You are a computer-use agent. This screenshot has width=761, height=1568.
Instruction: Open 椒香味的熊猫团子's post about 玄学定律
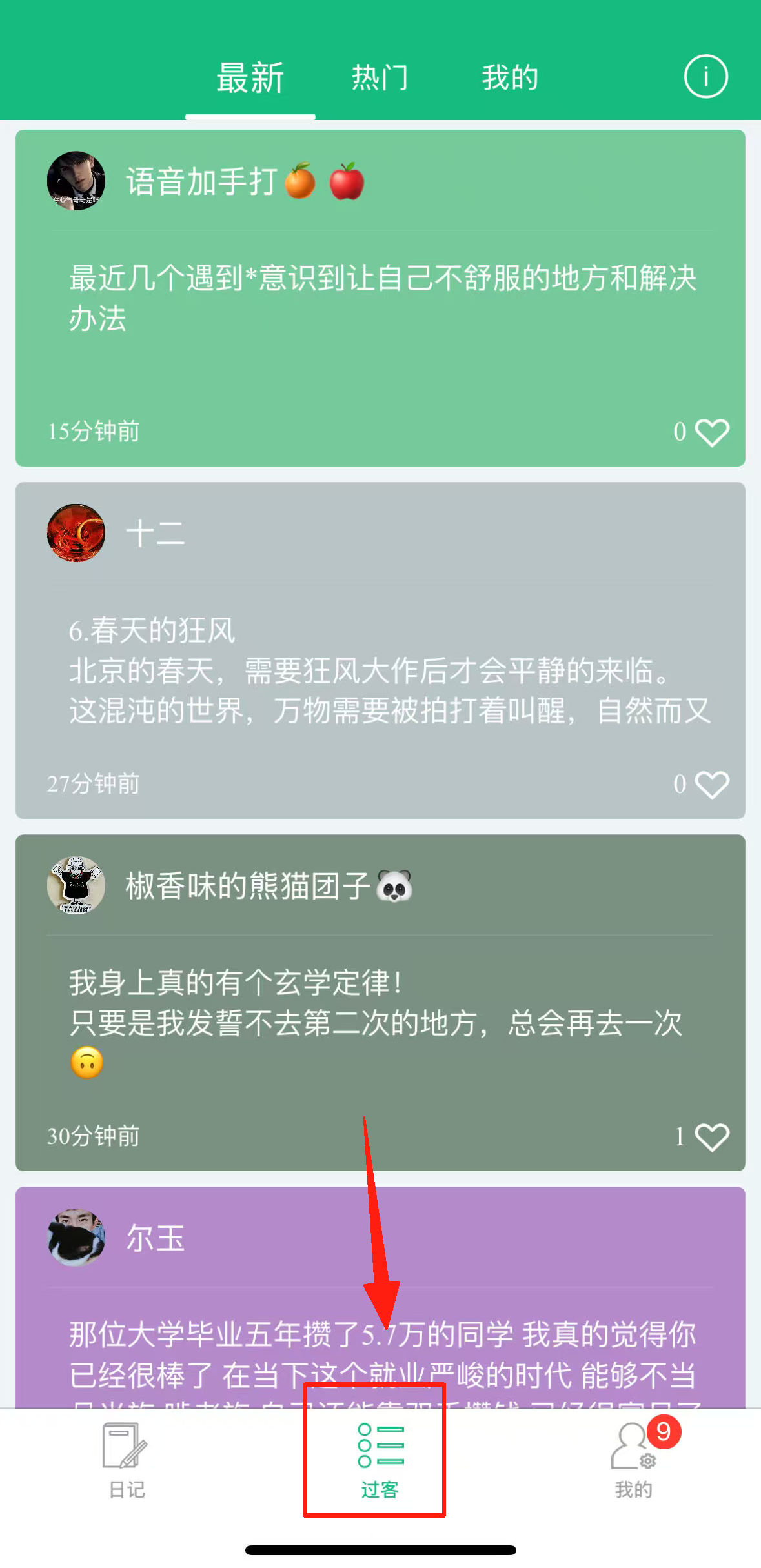381,1023
